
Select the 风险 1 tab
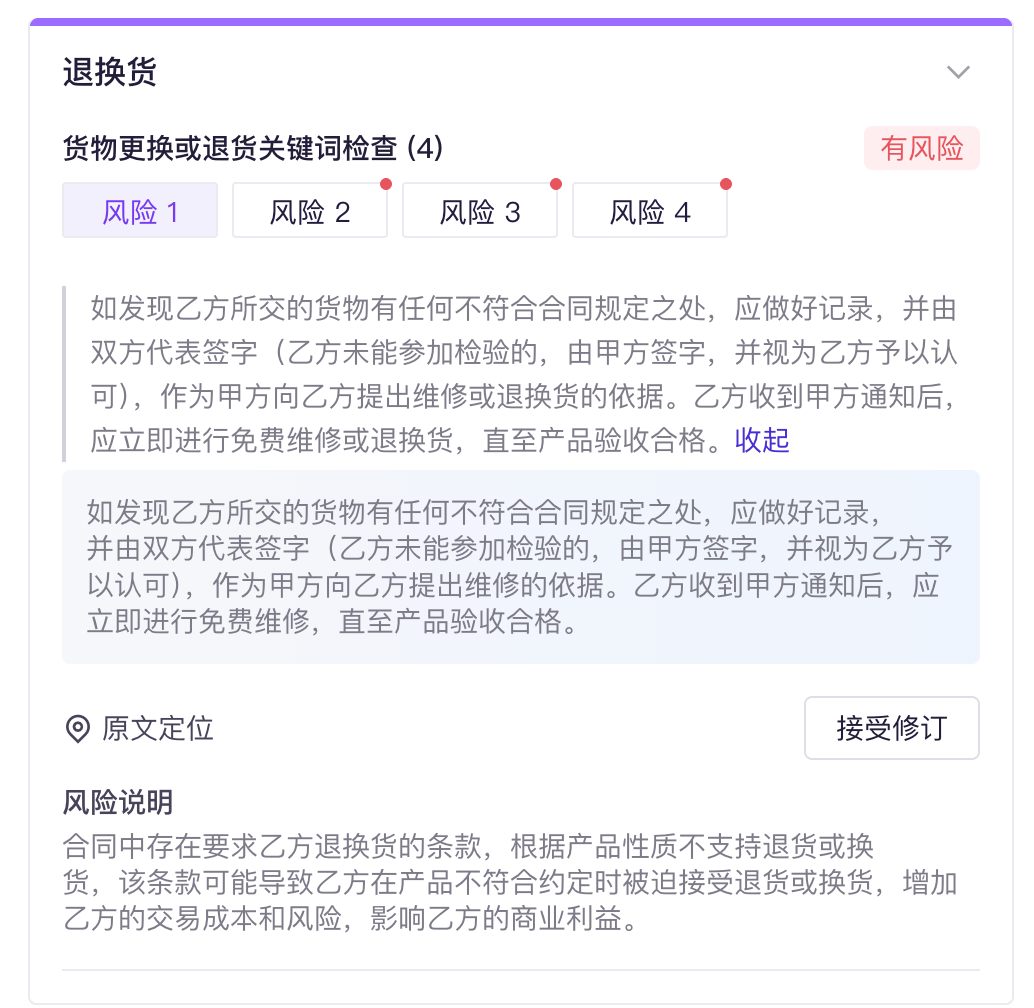coord(140,211)
